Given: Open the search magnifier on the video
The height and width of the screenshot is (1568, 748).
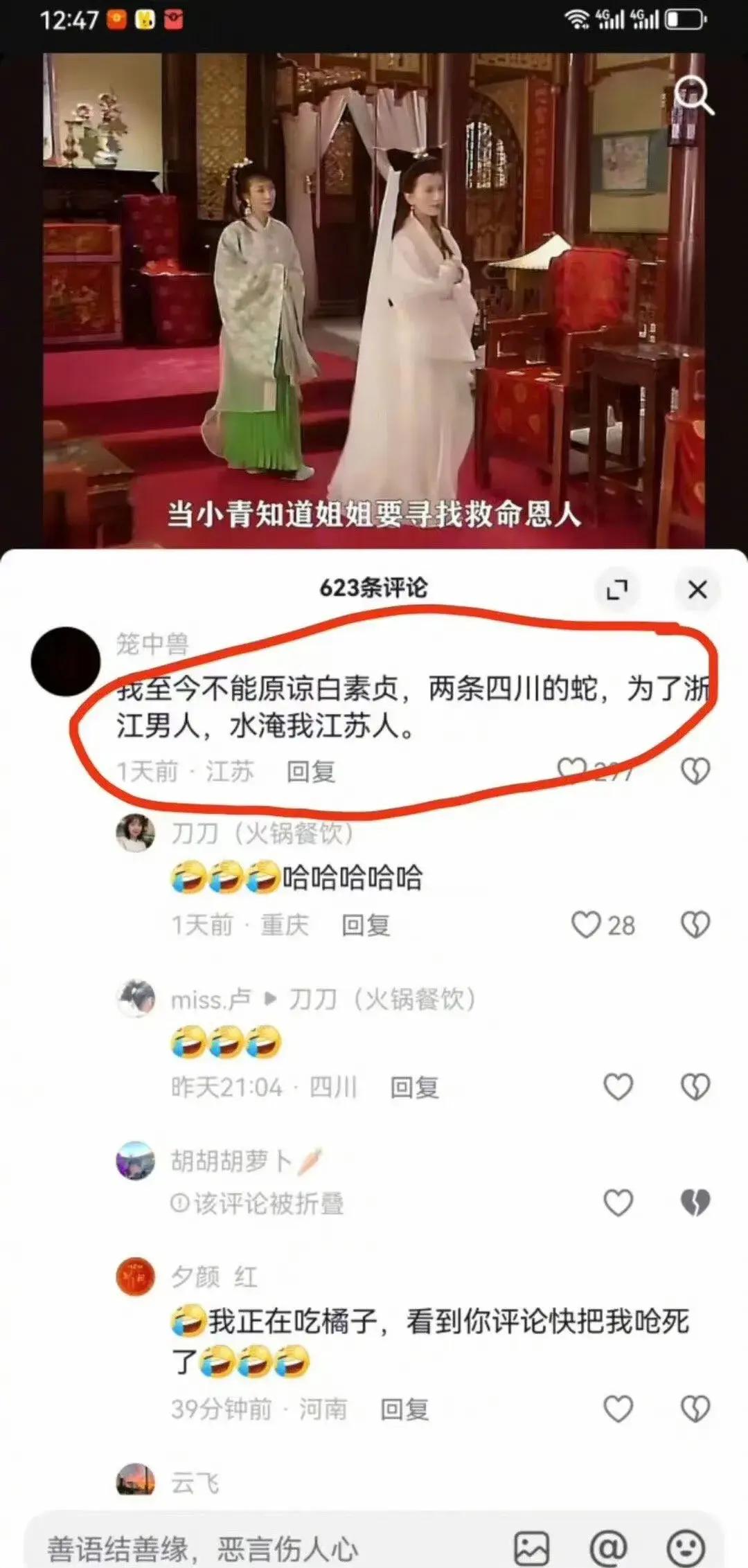Looking at the screenshot, I should coord(693,95).
